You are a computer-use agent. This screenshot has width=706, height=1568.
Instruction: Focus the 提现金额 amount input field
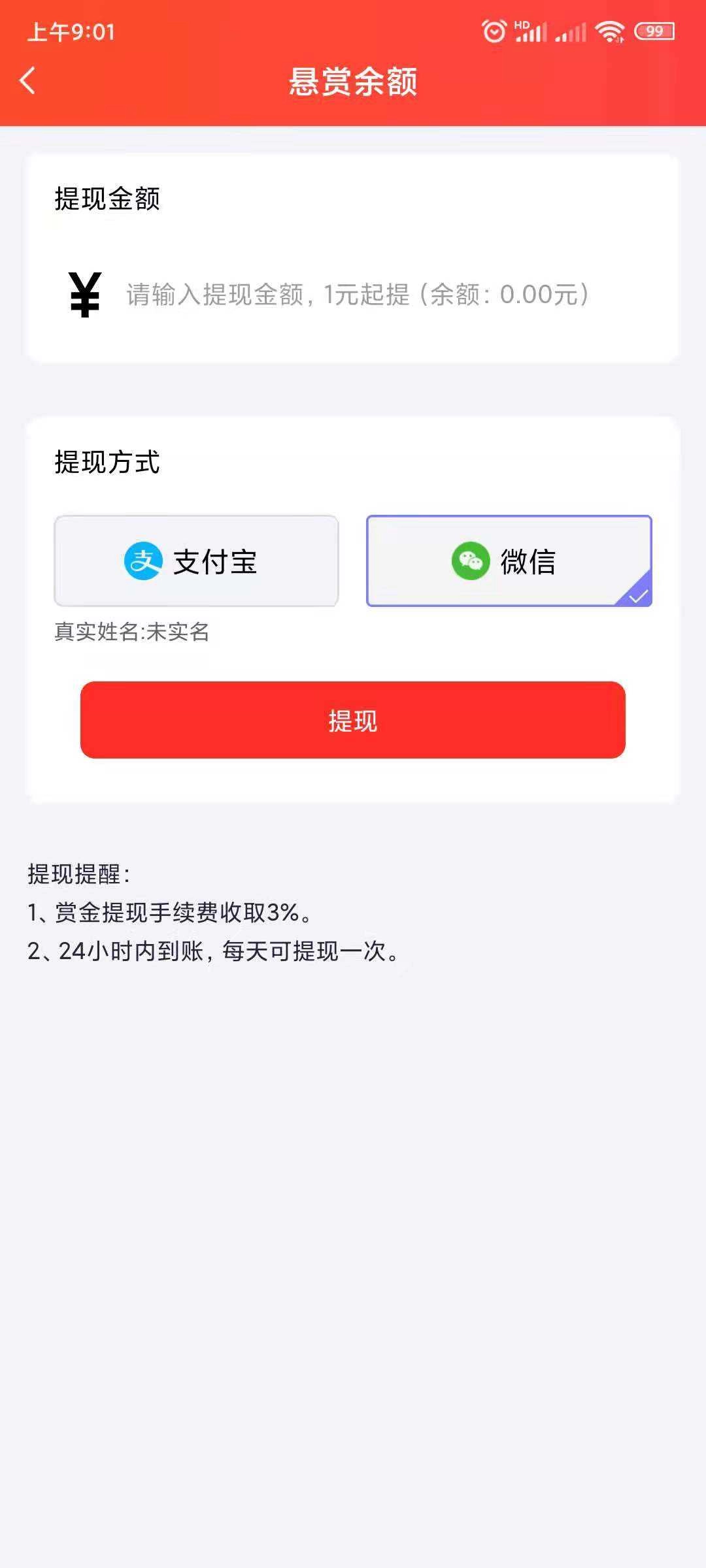coord(357,295)
